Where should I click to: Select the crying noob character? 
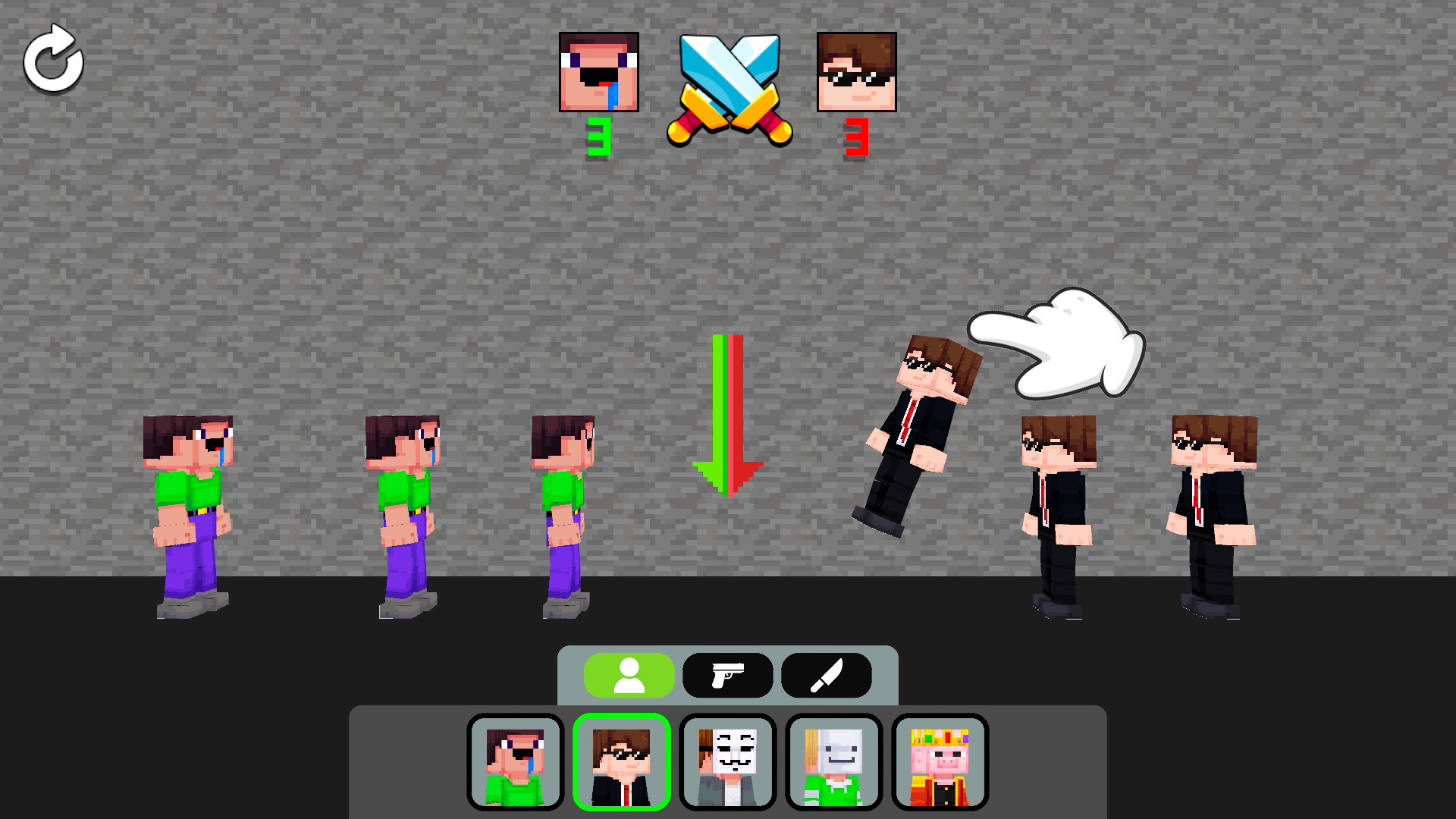pyautogui.click(x=516, y=762)
